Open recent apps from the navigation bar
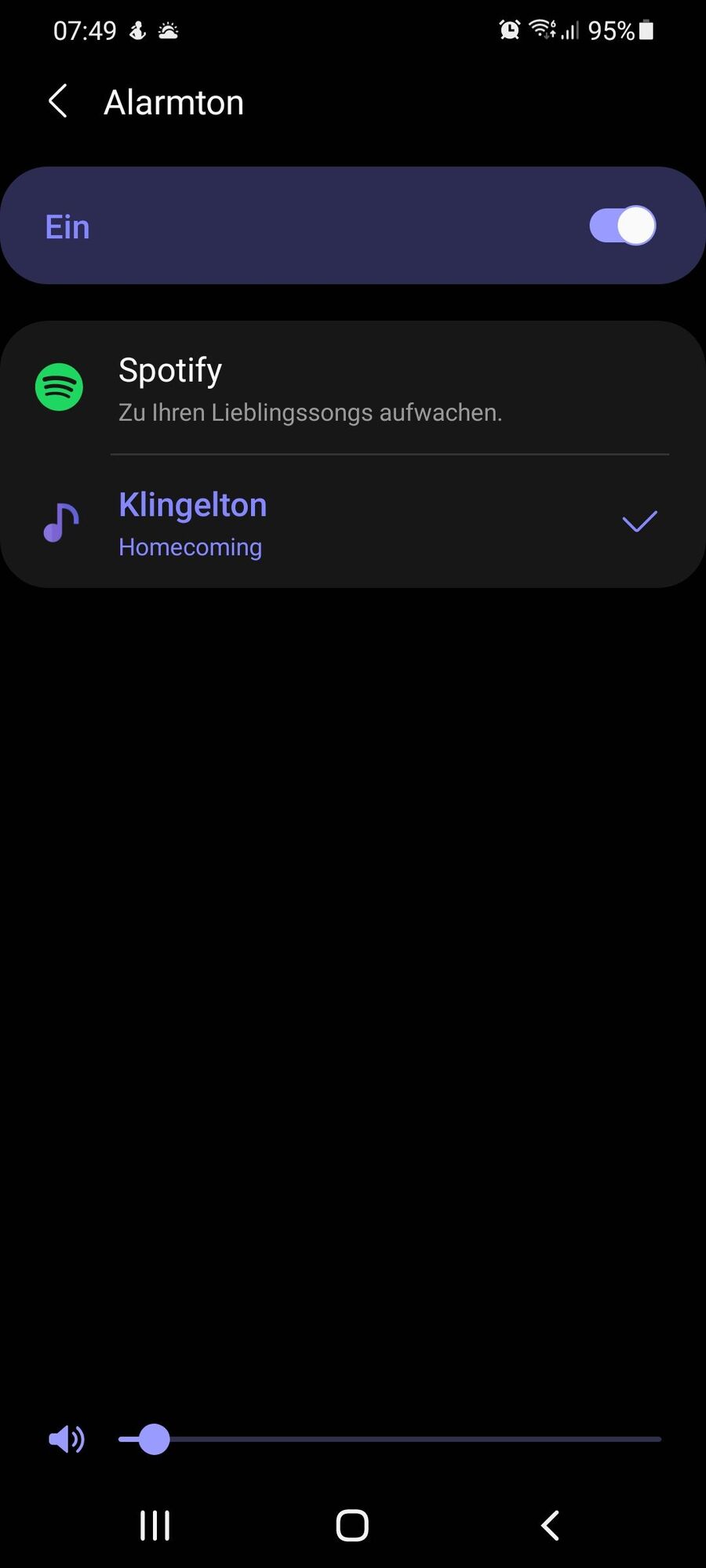 click(x=155, y=1526)
